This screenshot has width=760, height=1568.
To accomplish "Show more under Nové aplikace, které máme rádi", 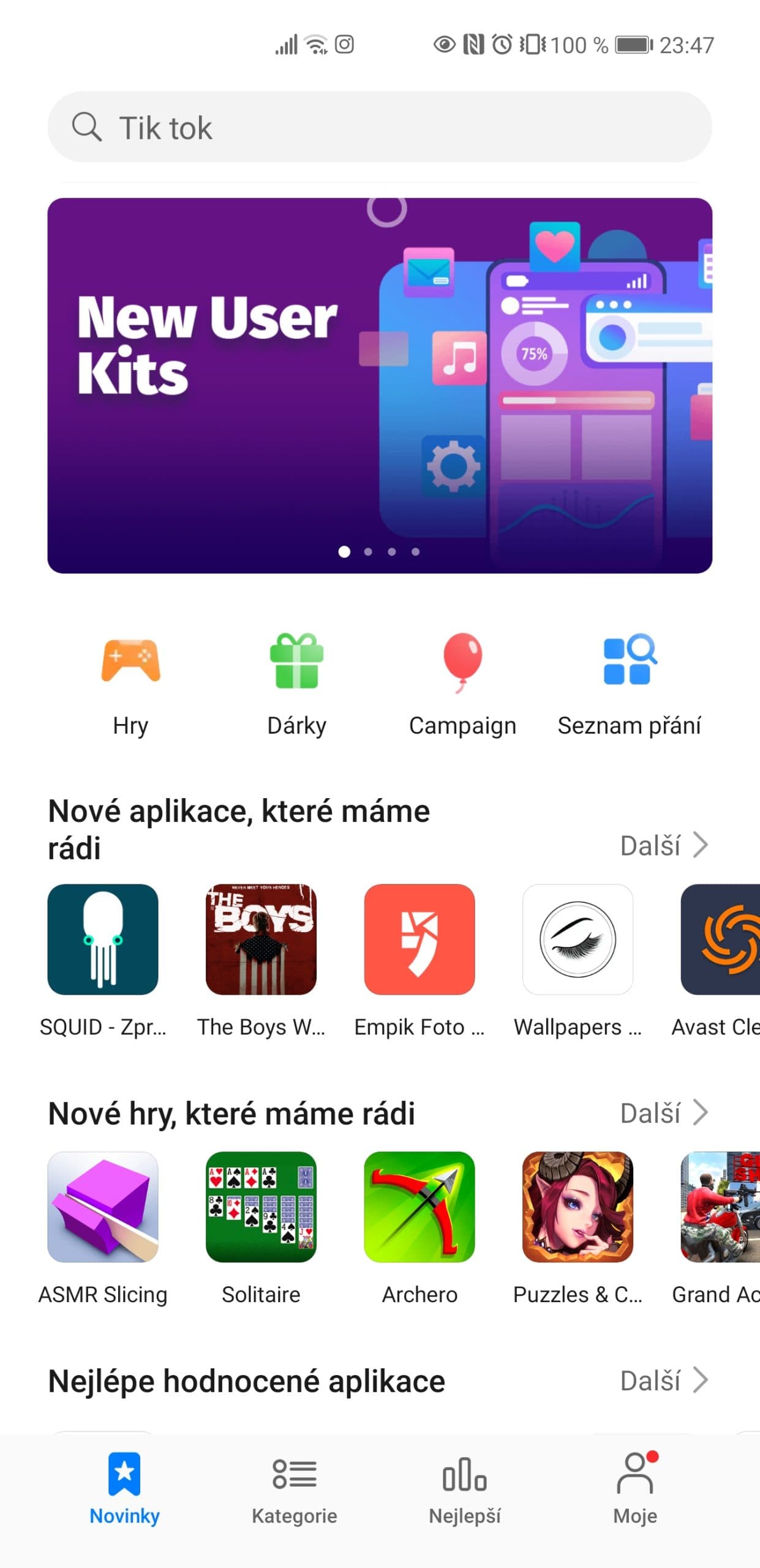I will (x=664, y=845).
